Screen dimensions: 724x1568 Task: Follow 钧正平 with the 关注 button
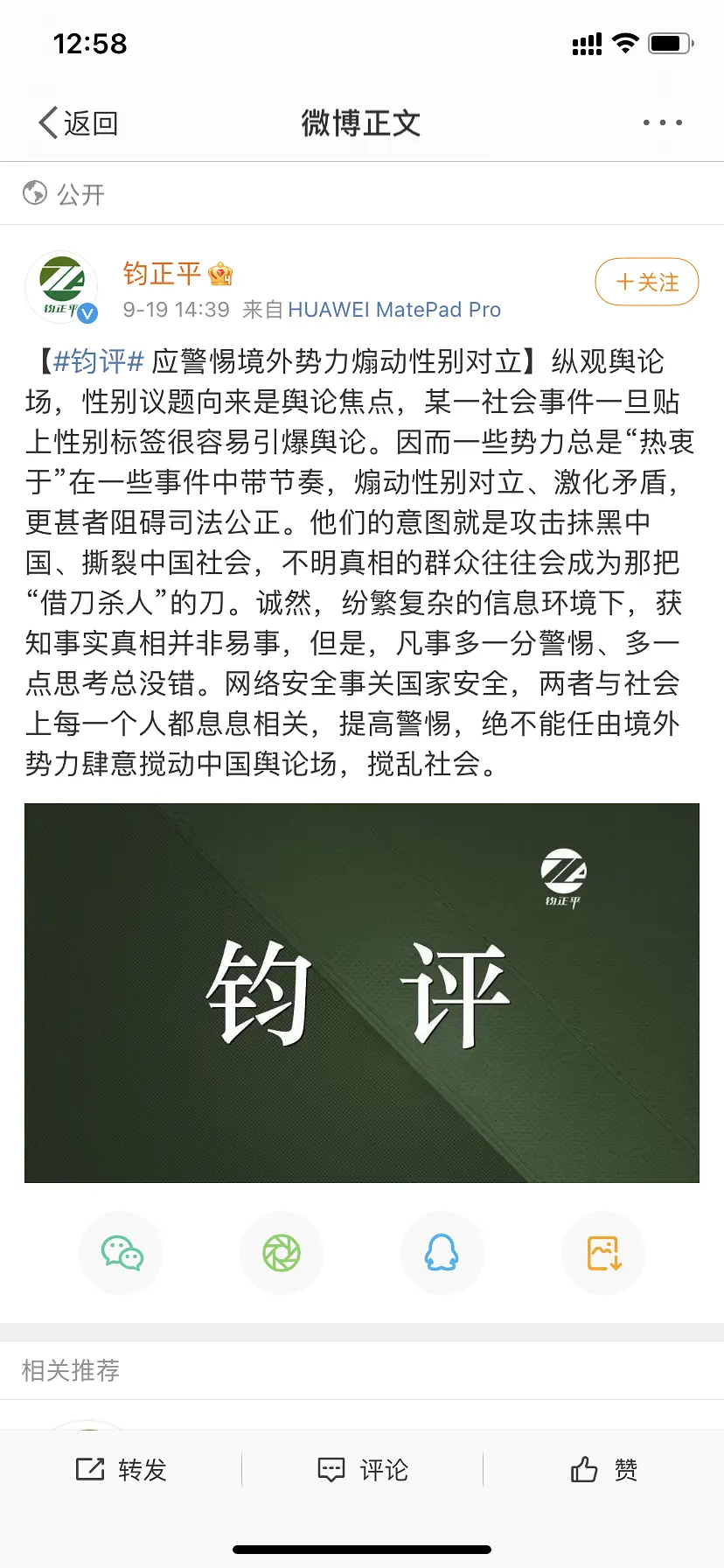[x=646, y=282]
